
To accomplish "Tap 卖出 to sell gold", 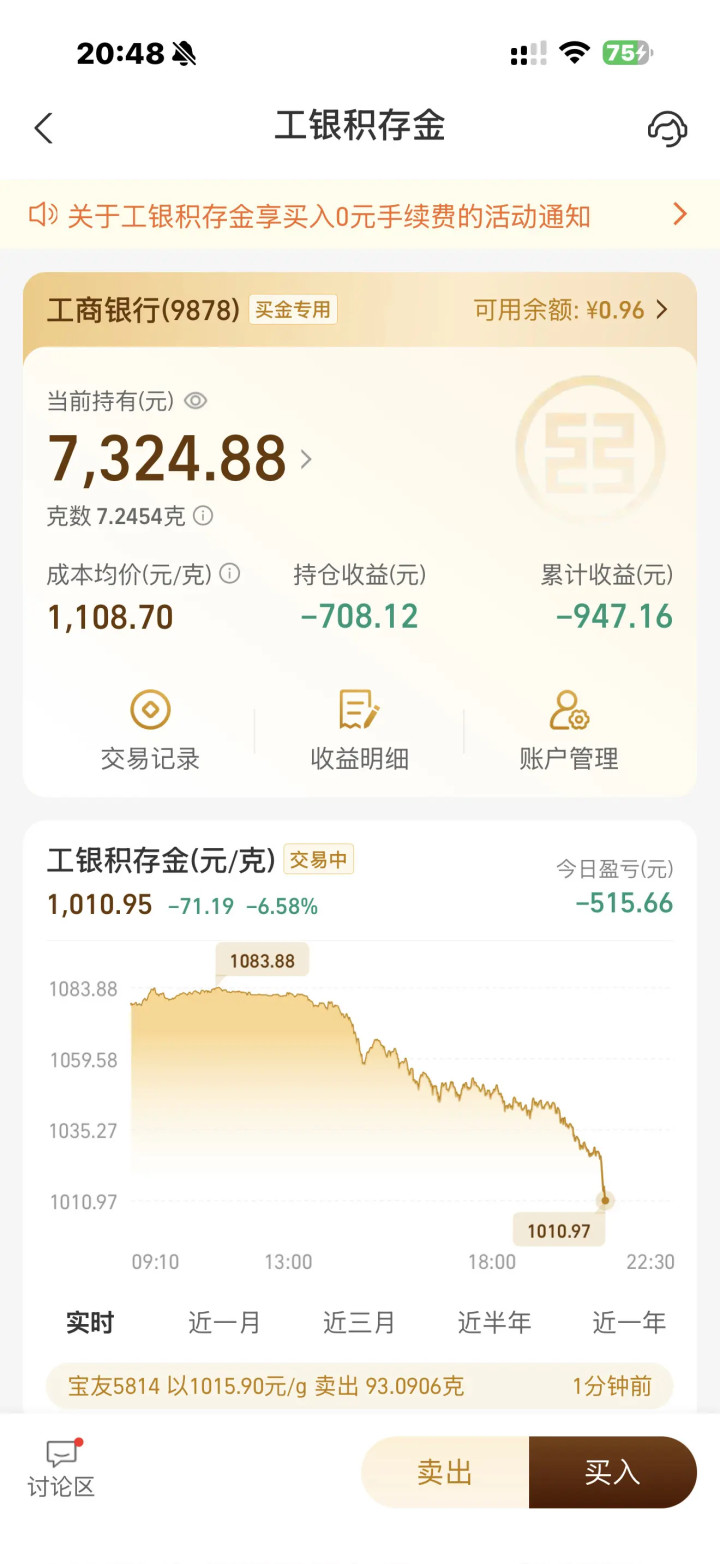I will tap(445, 1472).
